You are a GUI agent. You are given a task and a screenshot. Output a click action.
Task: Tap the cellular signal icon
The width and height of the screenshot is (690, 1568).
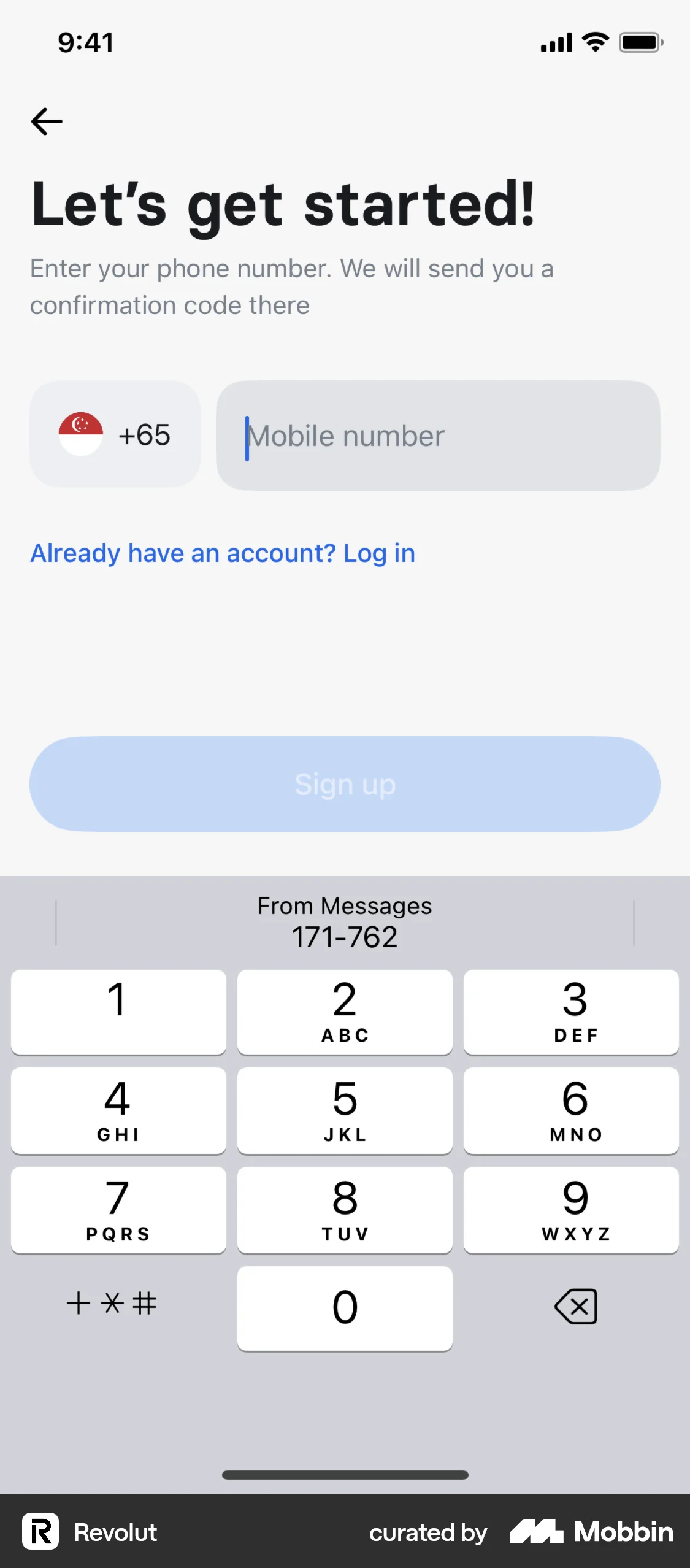coord(556,42)
